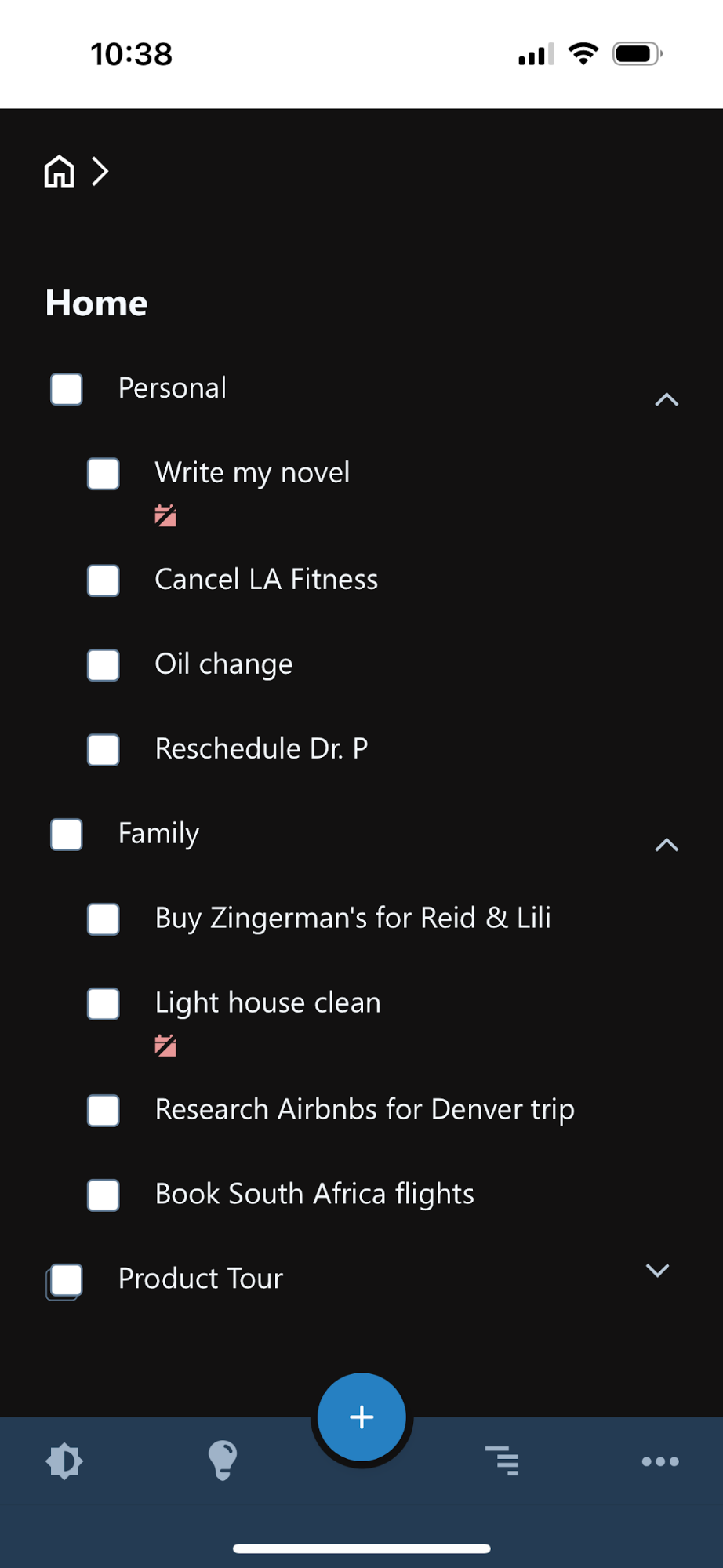Open the more options menu
The width and height of the screenshot is (723, 1568).
pyautogui.click(x=660, y=1461)
